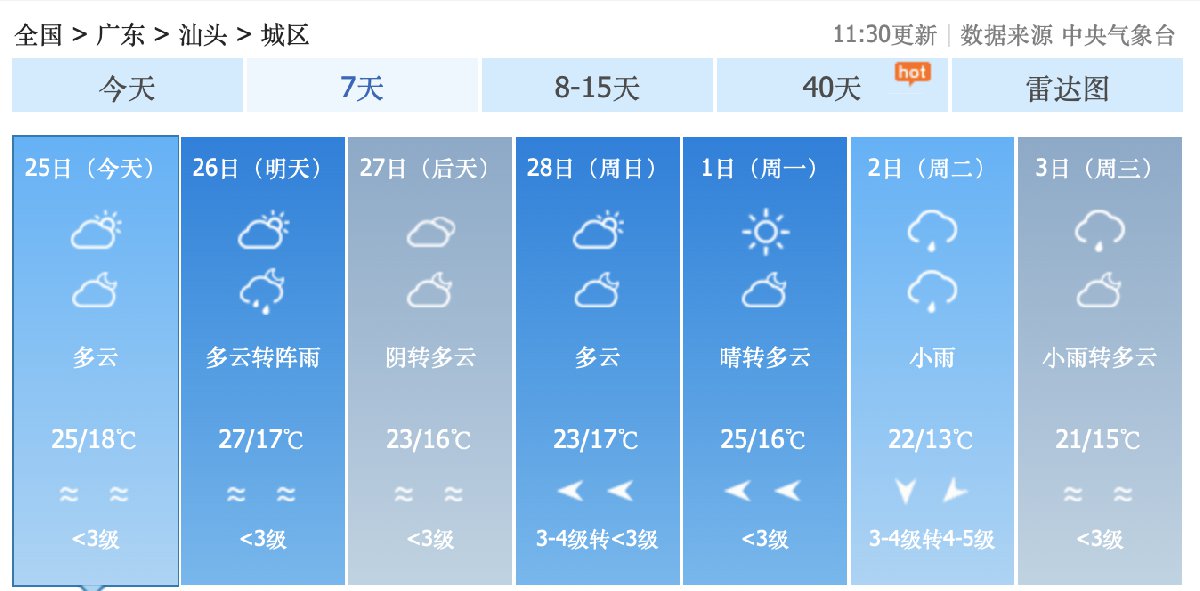Screen dimensions: 1200x591
Task: Select the 26日 (明天) forecast card
Action: click(263, 360)
